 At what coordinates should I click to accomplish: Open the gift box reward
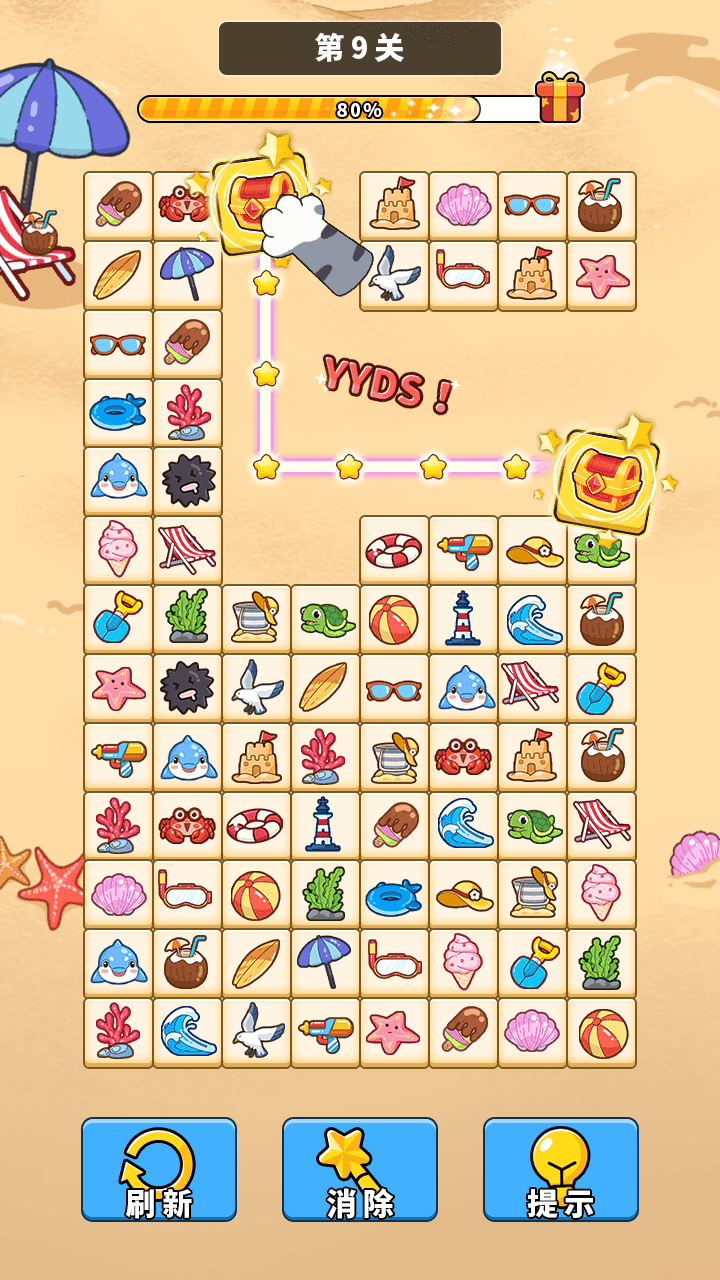tap(559, 98)
